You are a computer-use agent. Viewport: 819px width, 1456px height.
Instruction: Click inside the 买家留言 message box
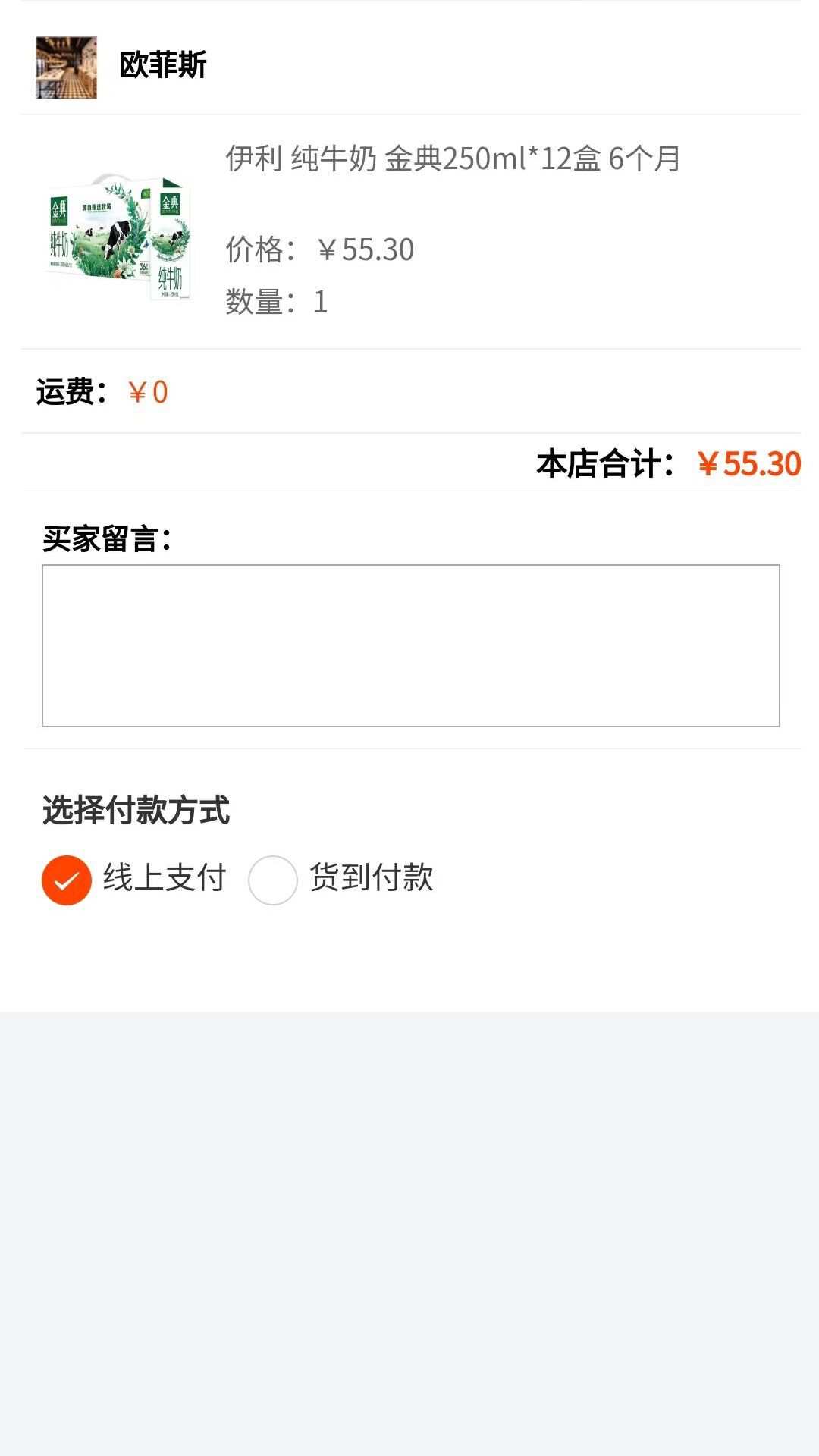409,645
